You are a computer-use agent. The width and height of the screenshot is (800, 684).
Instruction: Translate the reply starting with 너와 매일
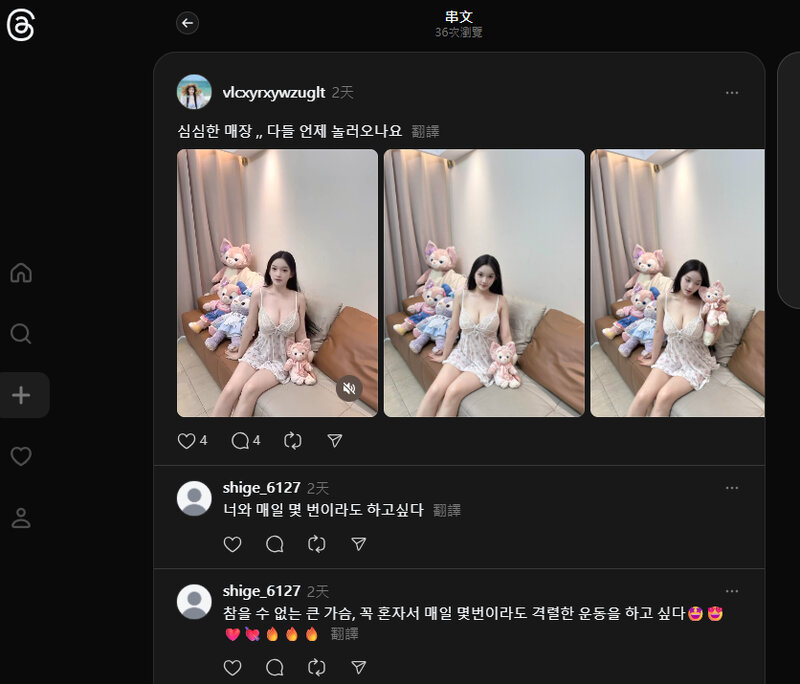tap(447, 510)
